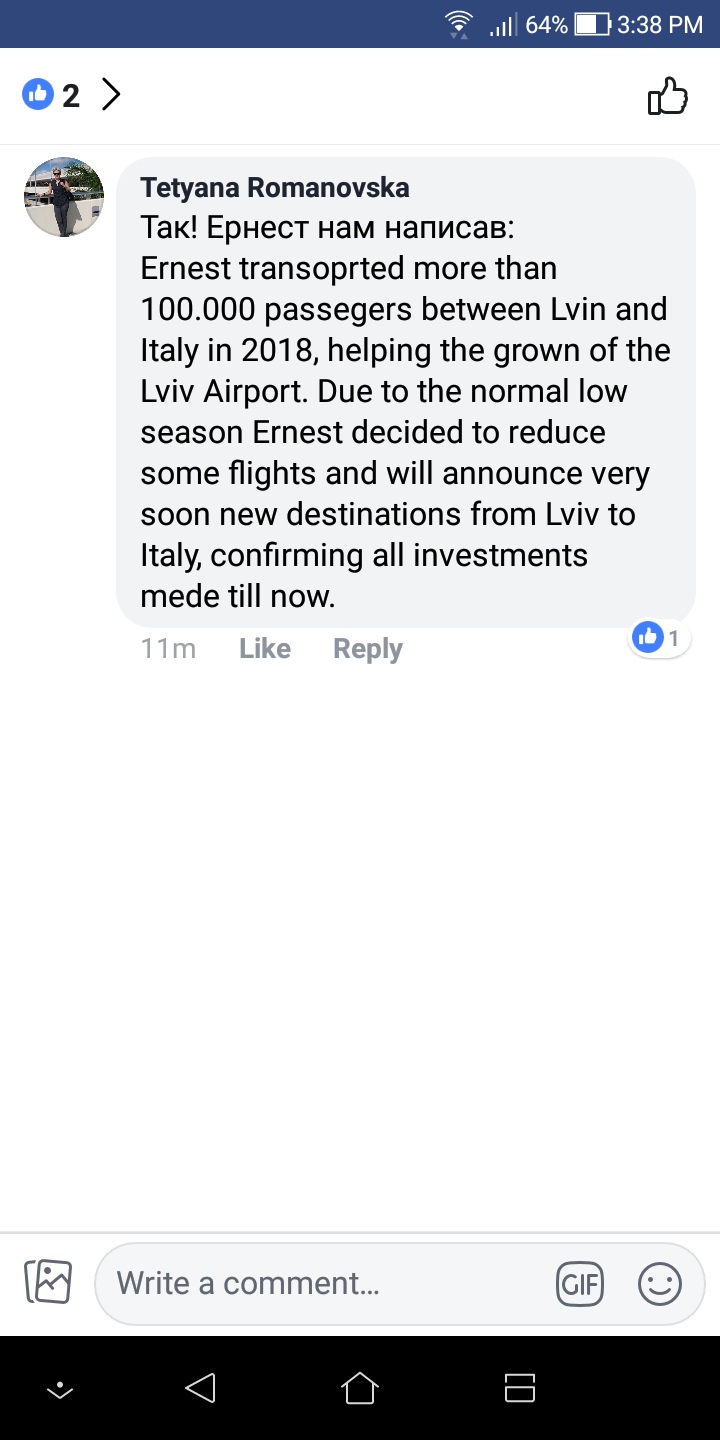The image size is (720, 1440).
Task: Like Tetyana Romanovska's comment
Action: tap(265, 649)
